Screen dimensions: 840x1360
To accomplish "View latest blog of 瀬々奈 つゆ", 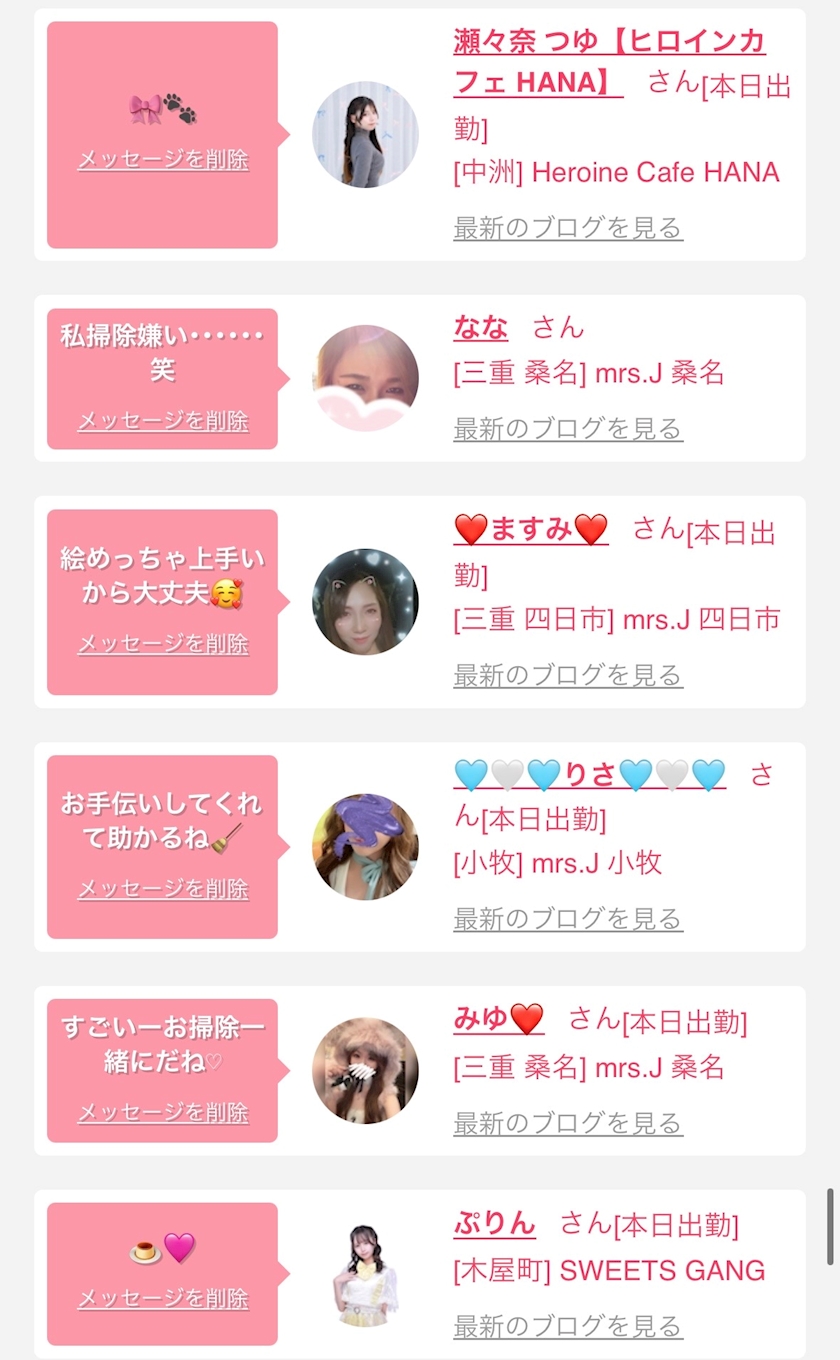I will (567, 228).
